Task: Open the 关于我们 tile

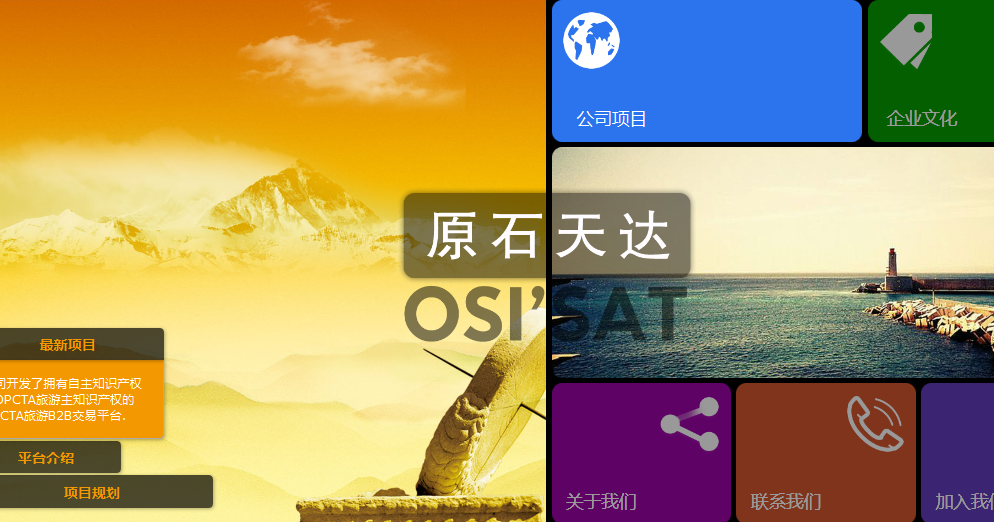Action: coord(641,452)
